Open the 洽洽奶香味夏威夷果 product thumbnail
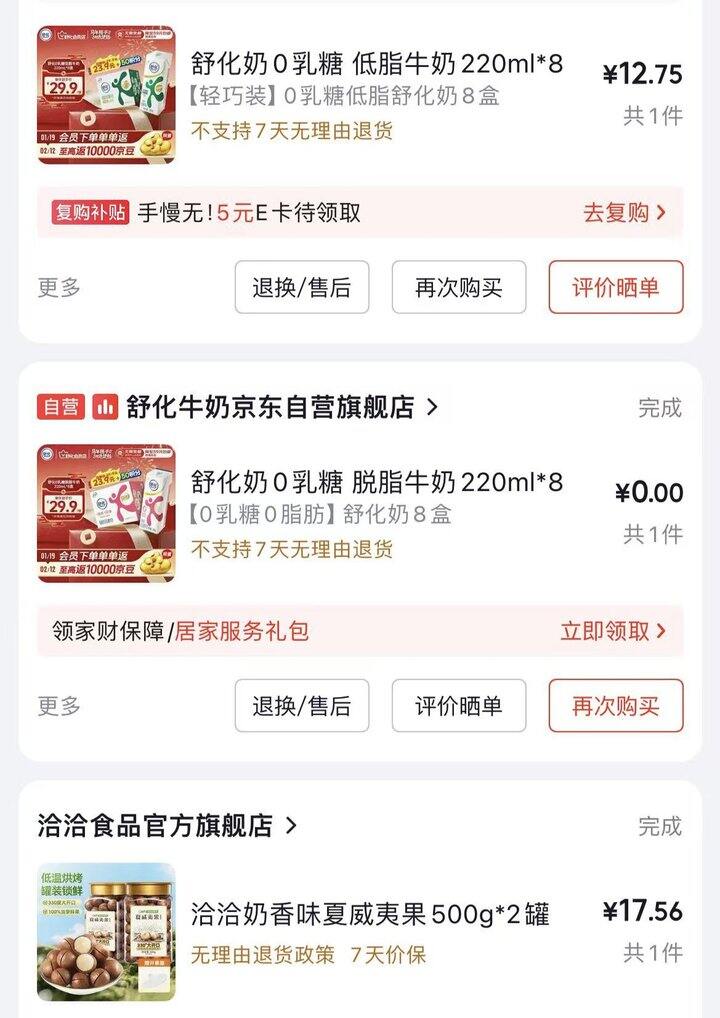This screenshot has height=1018, width=720. (x=106, y=932)
